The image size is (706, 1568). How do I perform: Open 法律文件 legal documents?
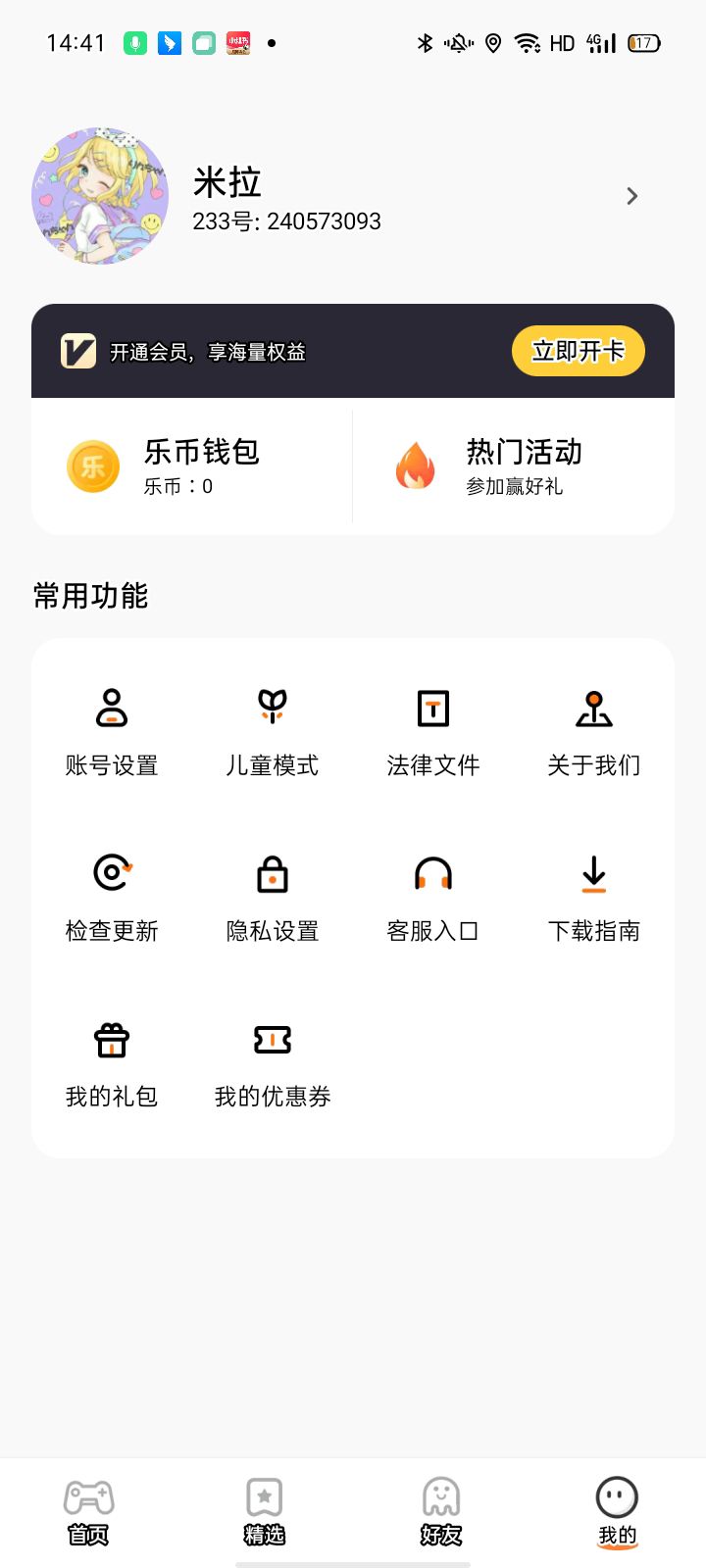click(433, 730)
